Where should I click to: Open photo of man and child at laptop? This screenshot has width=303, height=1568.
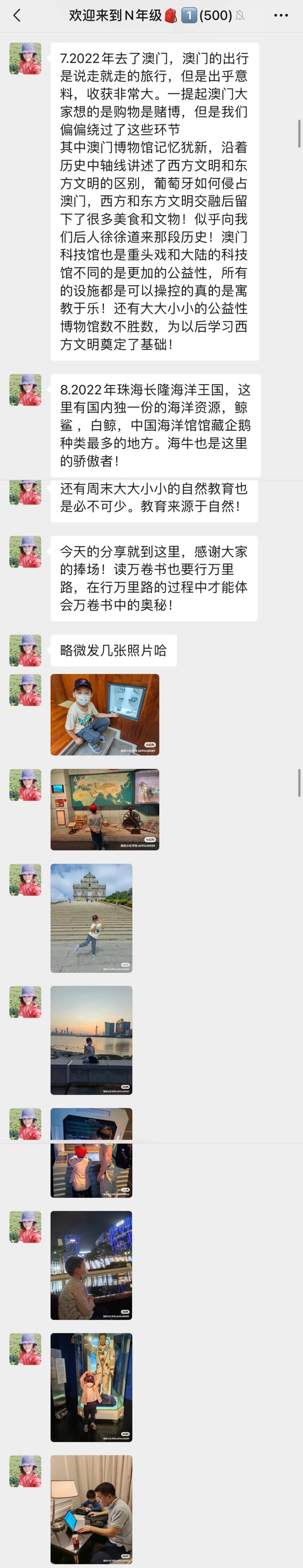point(91,1509)
